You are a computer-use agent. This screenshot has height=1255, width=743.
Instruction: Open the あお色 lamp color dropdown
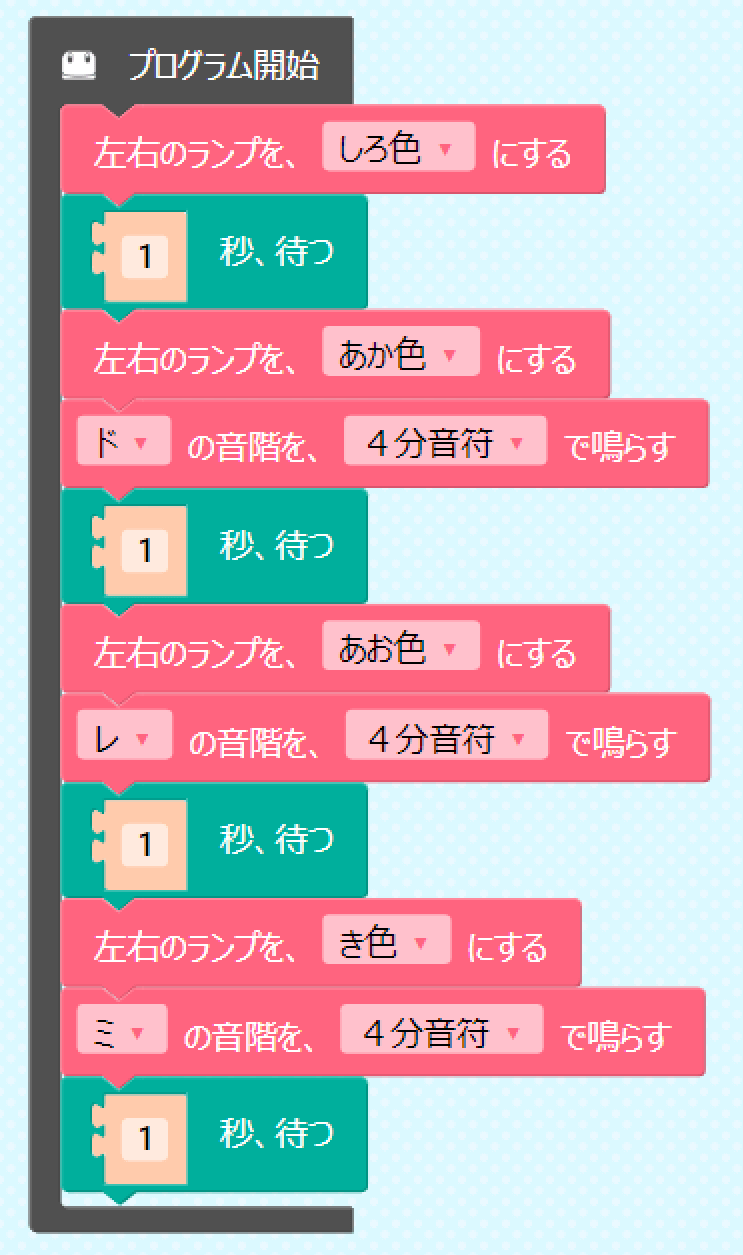click(x=401, y=648)
